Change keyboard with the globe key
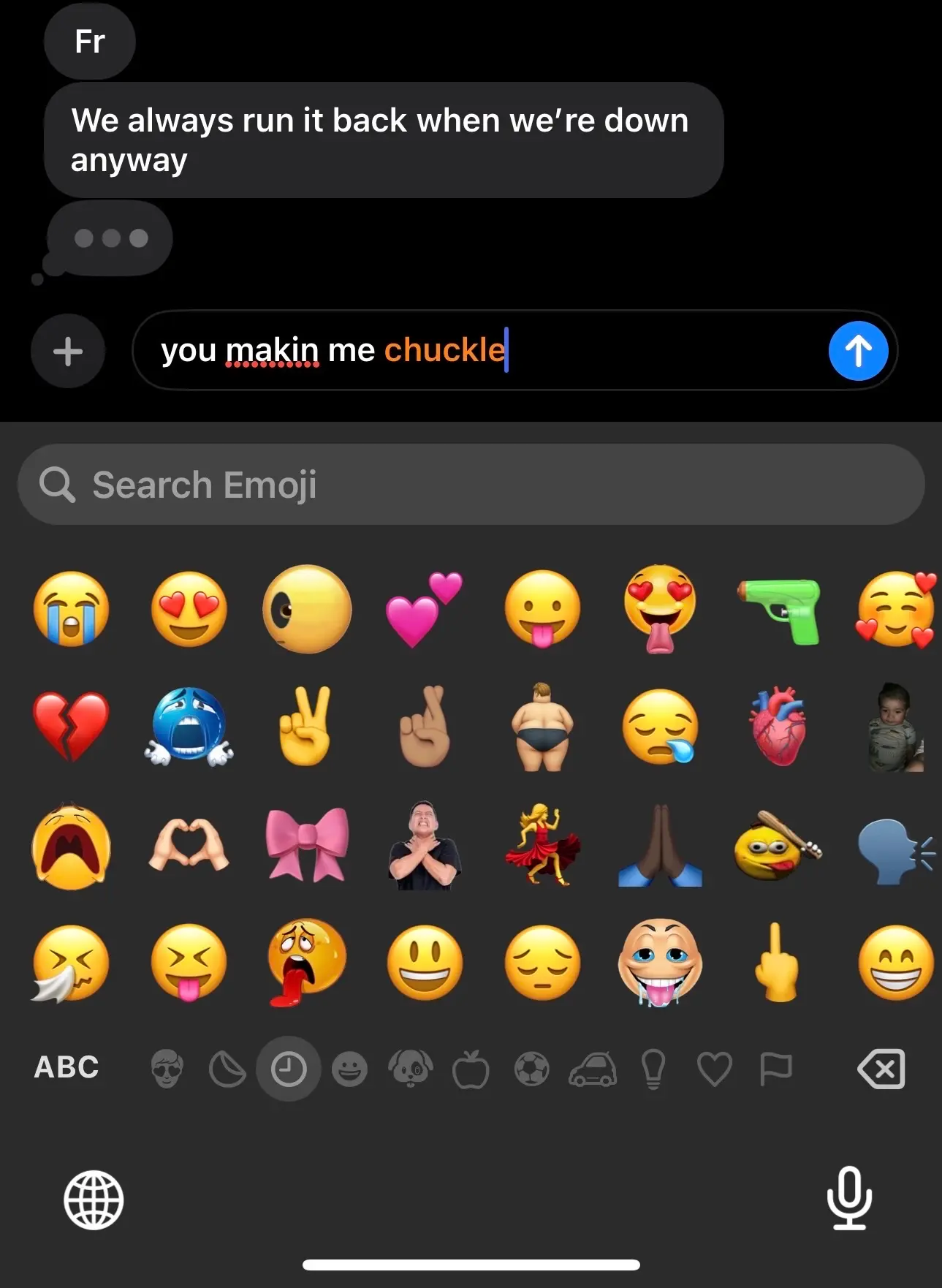The height and width of the screenshot is (1288, 942). click(94, 1200)
